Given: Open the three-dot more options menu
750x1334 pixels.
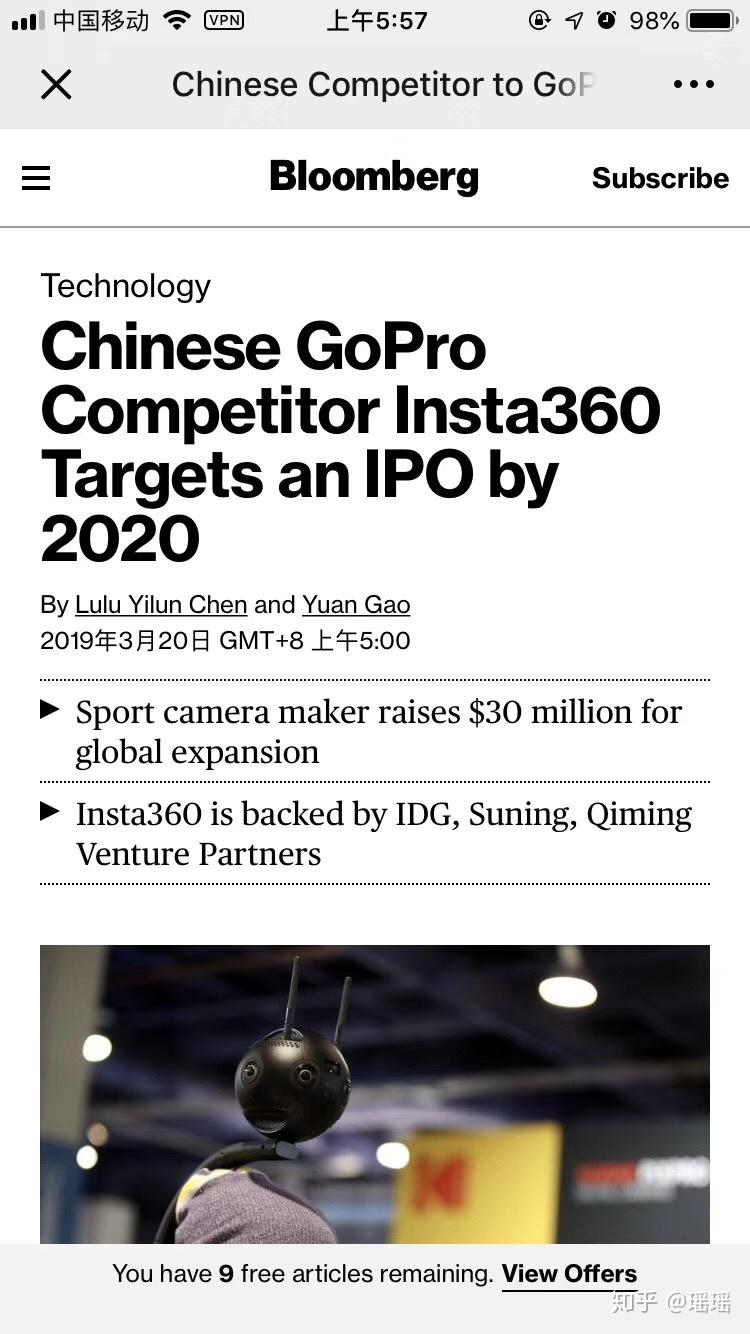Looking at the screenshot, I should (694, 85).
